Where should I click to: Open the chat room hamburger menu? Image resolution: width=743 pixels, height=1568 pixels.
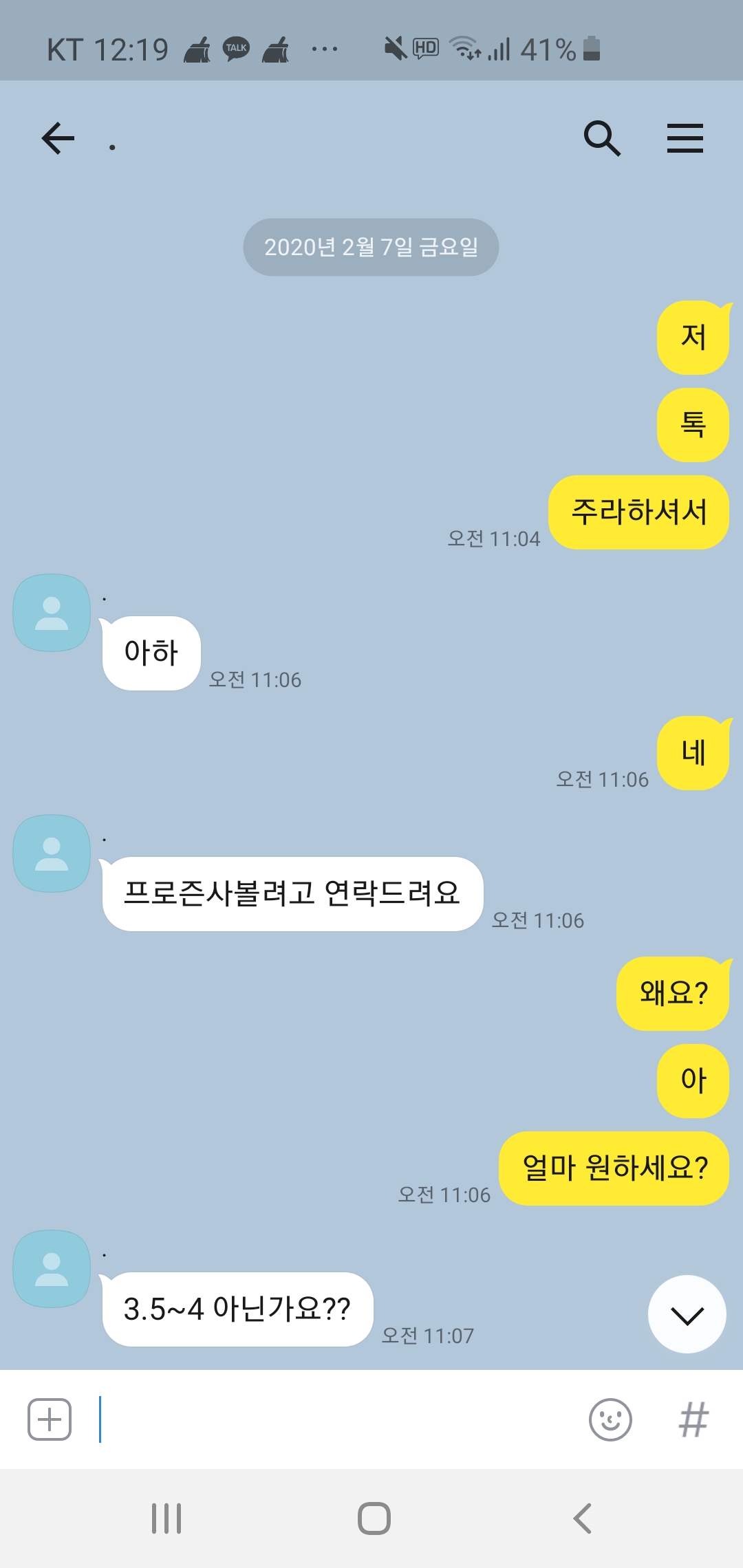pyautogui.click(x=685, y=139)
